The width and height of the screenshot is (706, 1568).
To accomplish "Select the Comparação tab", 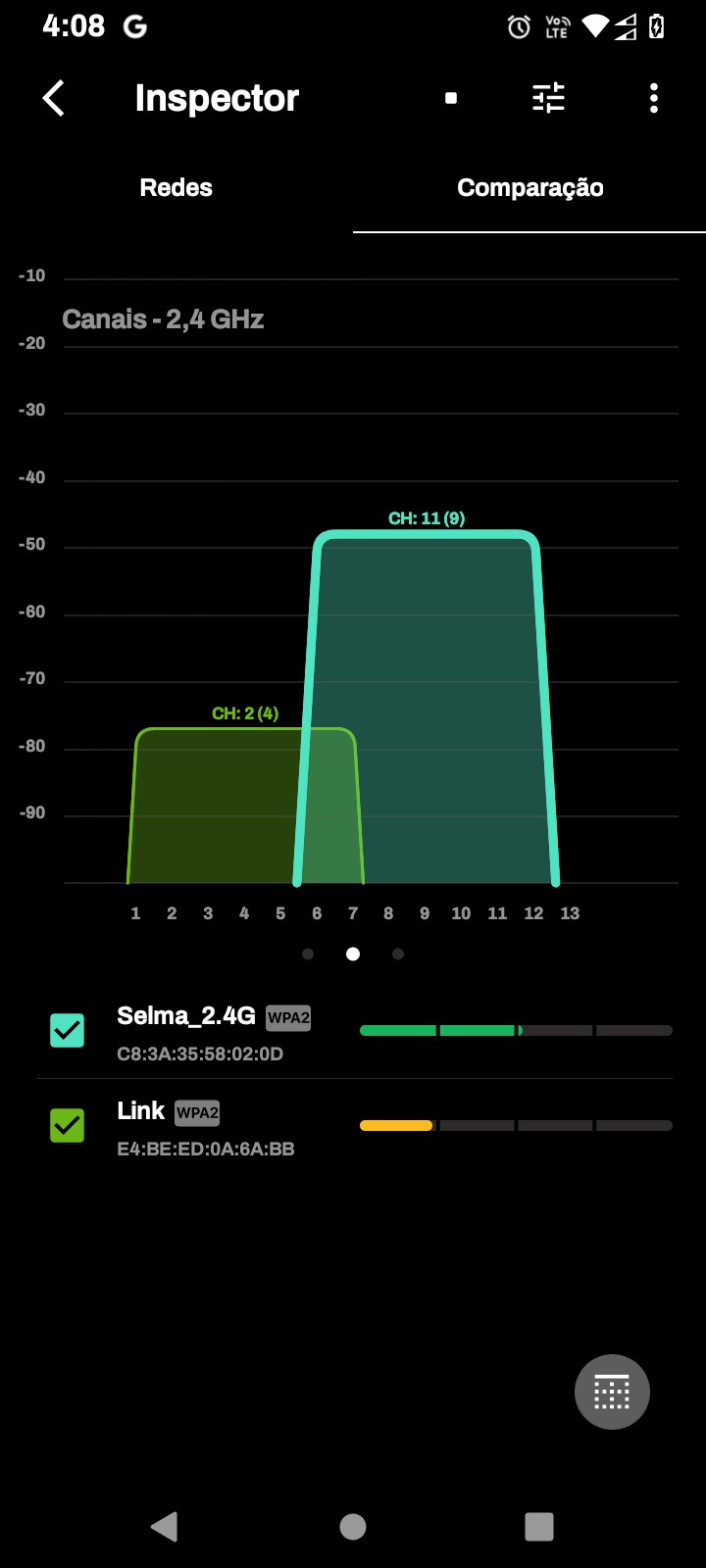I will pos(529,188).
